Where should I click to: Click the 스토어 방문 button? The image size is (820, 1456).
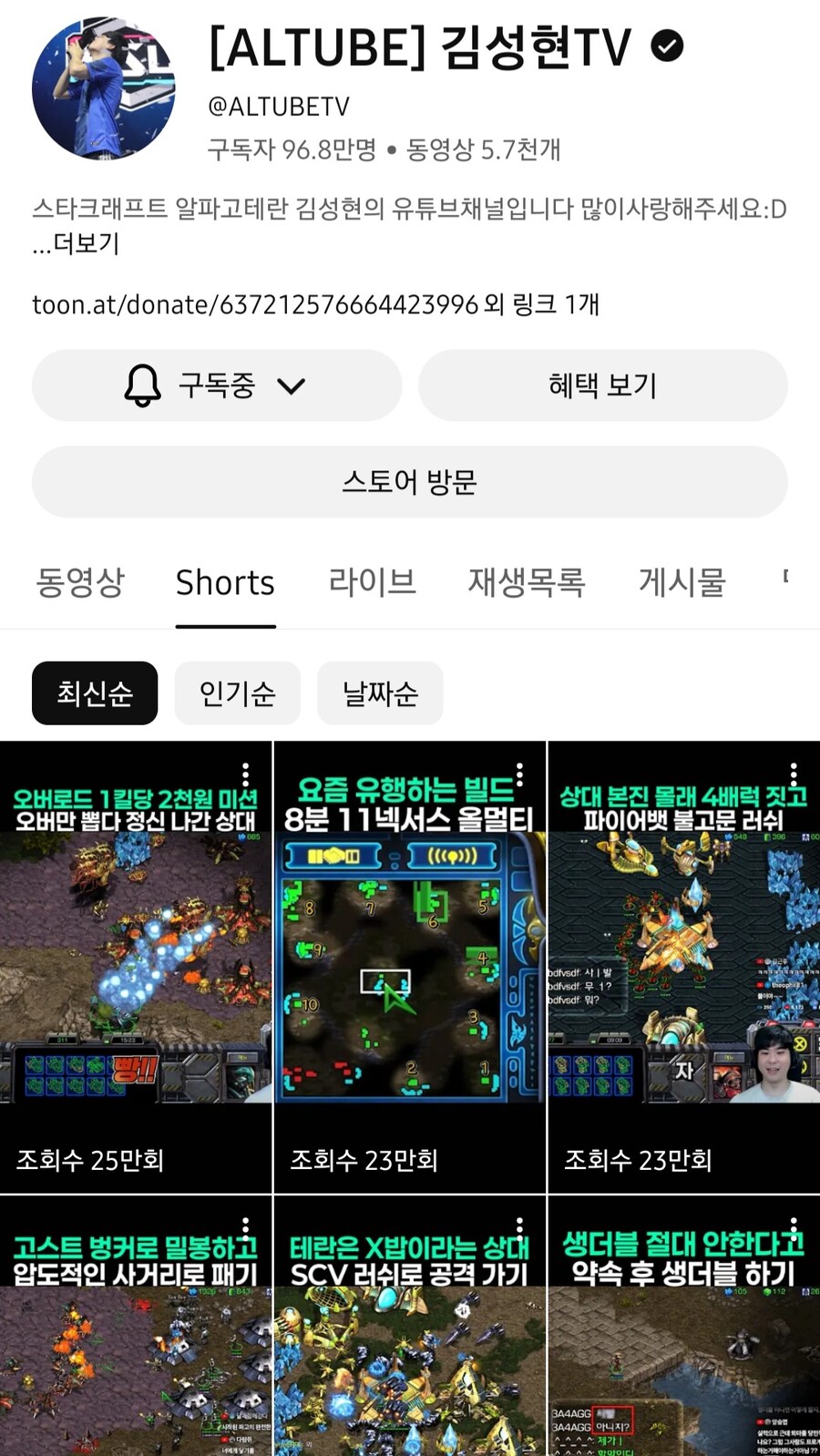[410, 482]
